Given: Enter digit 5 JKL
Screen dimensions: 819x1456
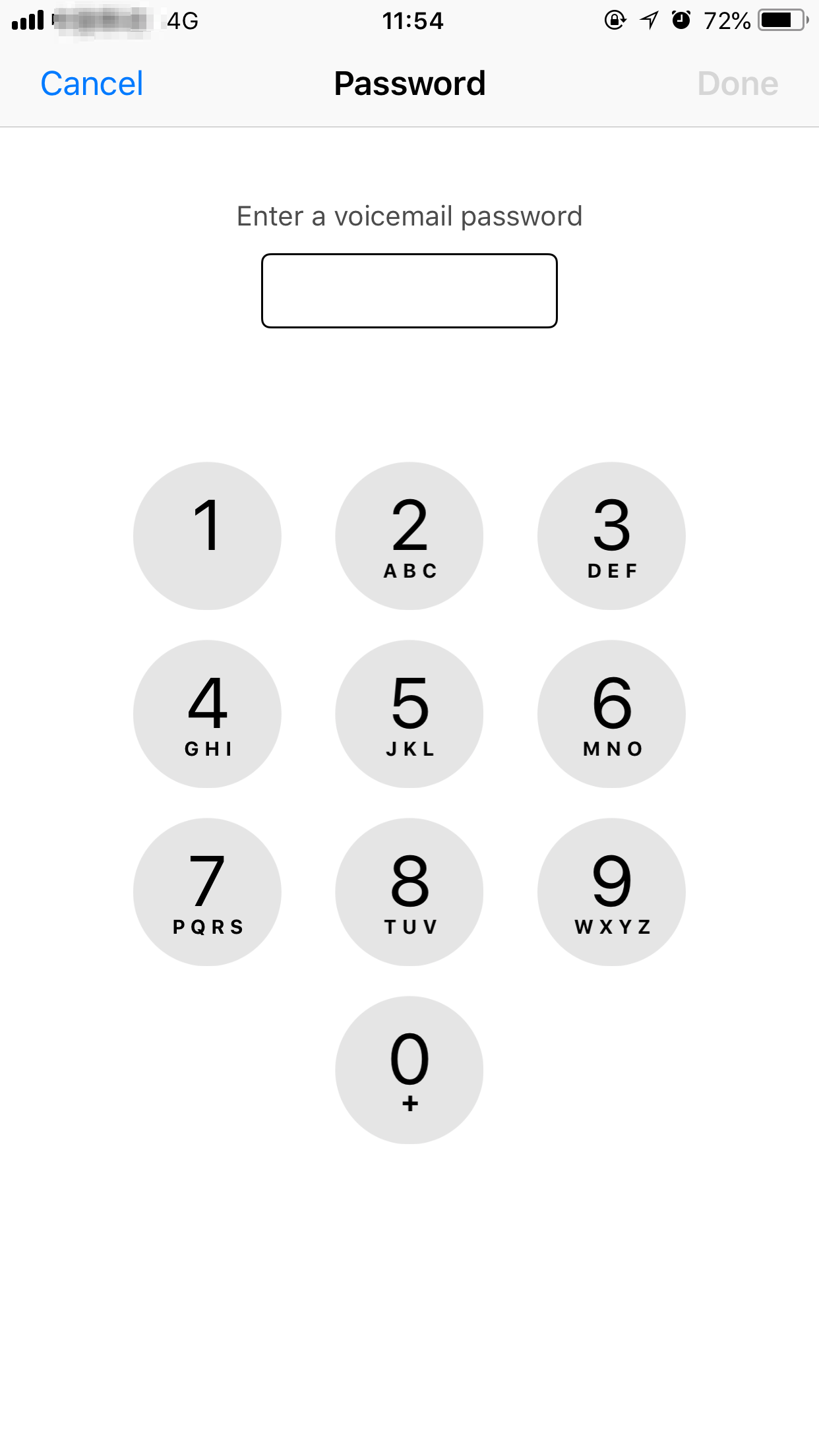Looking at the screenshot, I should 409,713.
